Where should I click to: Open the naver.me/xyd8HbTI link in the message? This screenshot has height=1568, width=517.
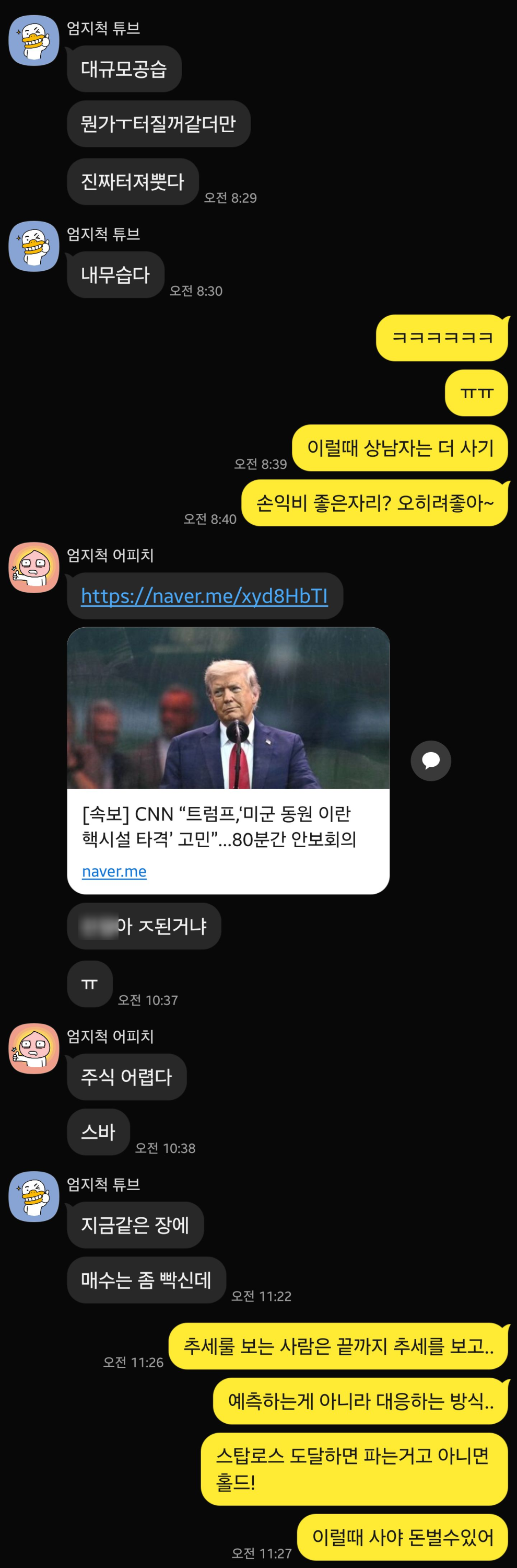click(x=204, y=596)
